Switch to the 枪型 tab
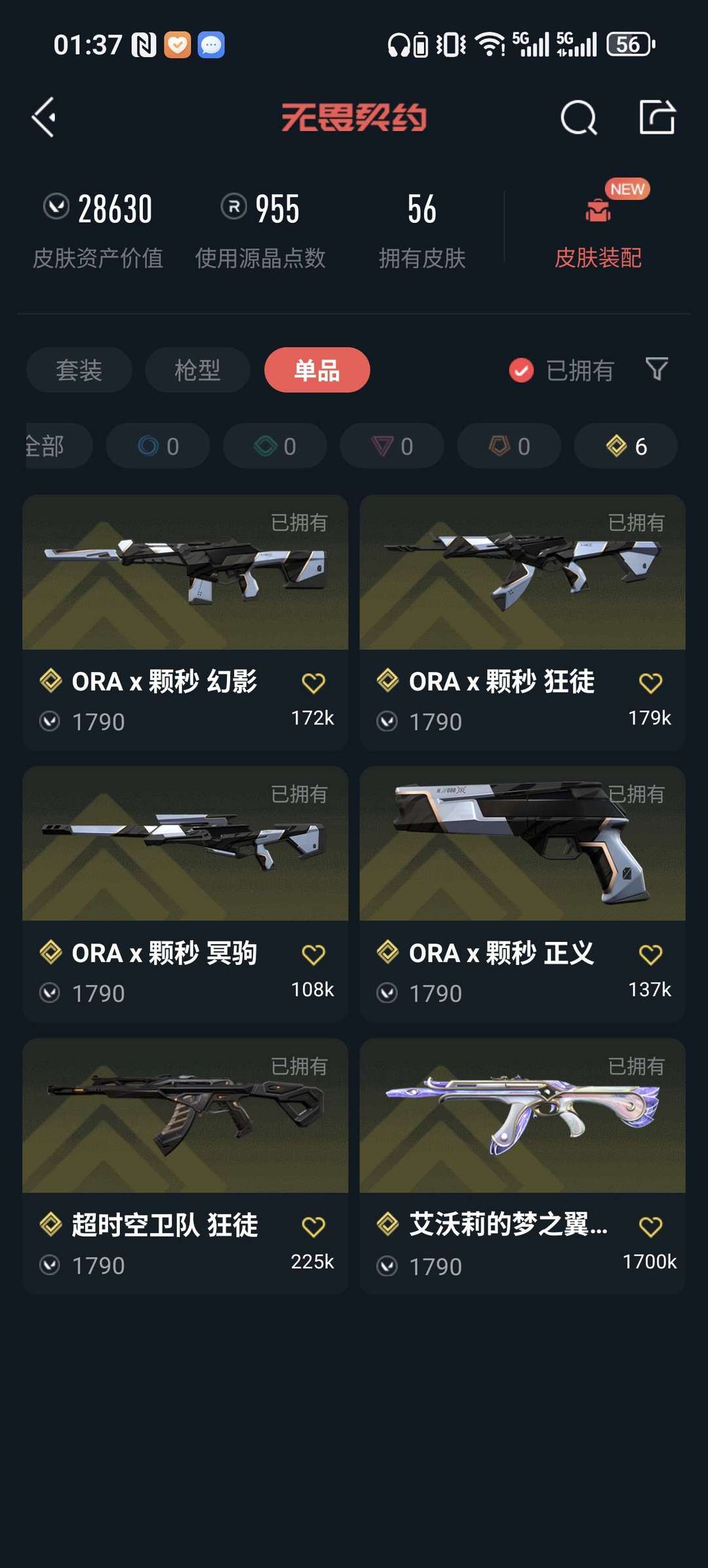Viewport: 708px width, 1568px height. (197, 370)
